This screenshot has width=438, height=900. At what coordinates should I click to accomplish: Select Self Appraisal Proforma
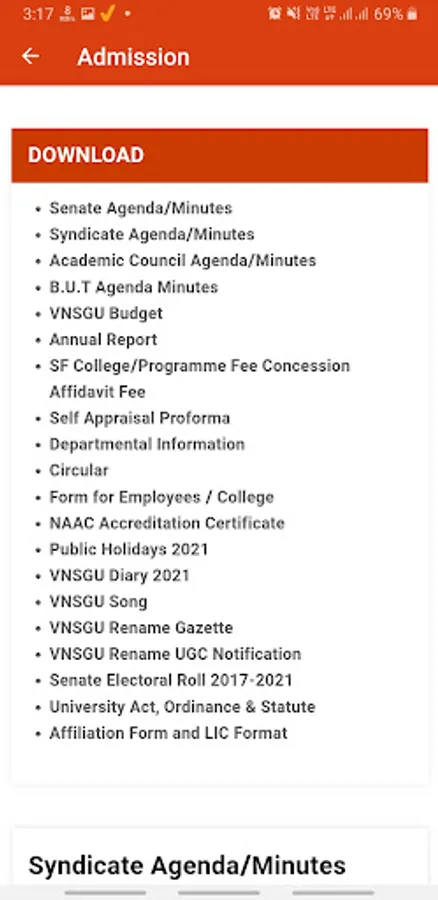click(139, 418)
